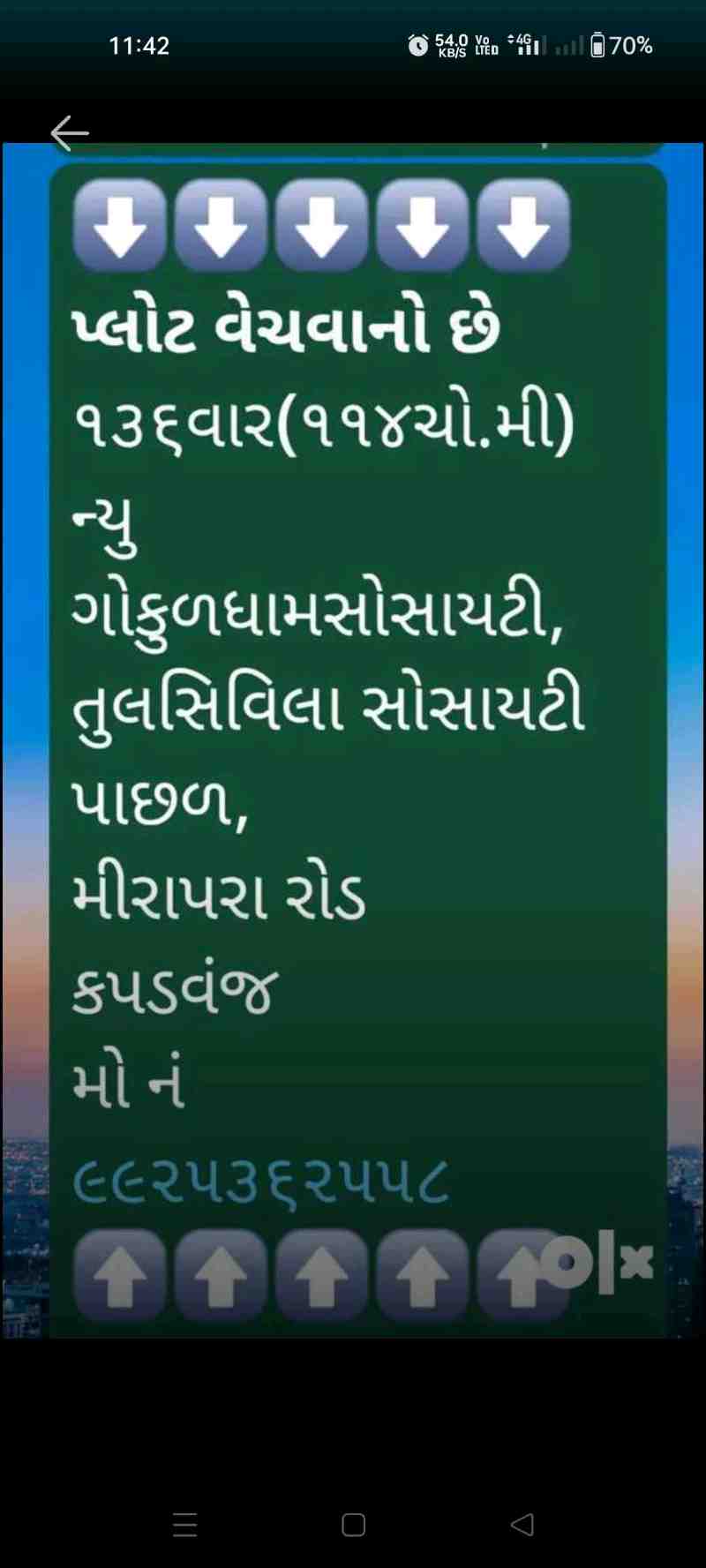
Task: Open the full-screen plot ad image
Action: [353, 741]
